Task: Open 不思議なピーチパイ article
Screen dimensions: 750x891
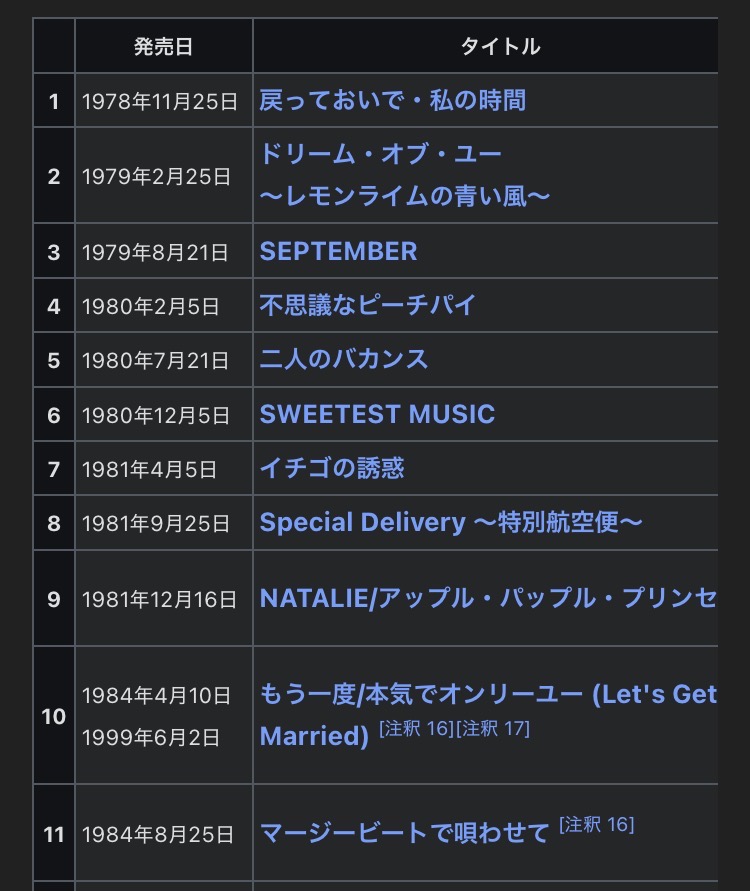Action: point(367,305)
